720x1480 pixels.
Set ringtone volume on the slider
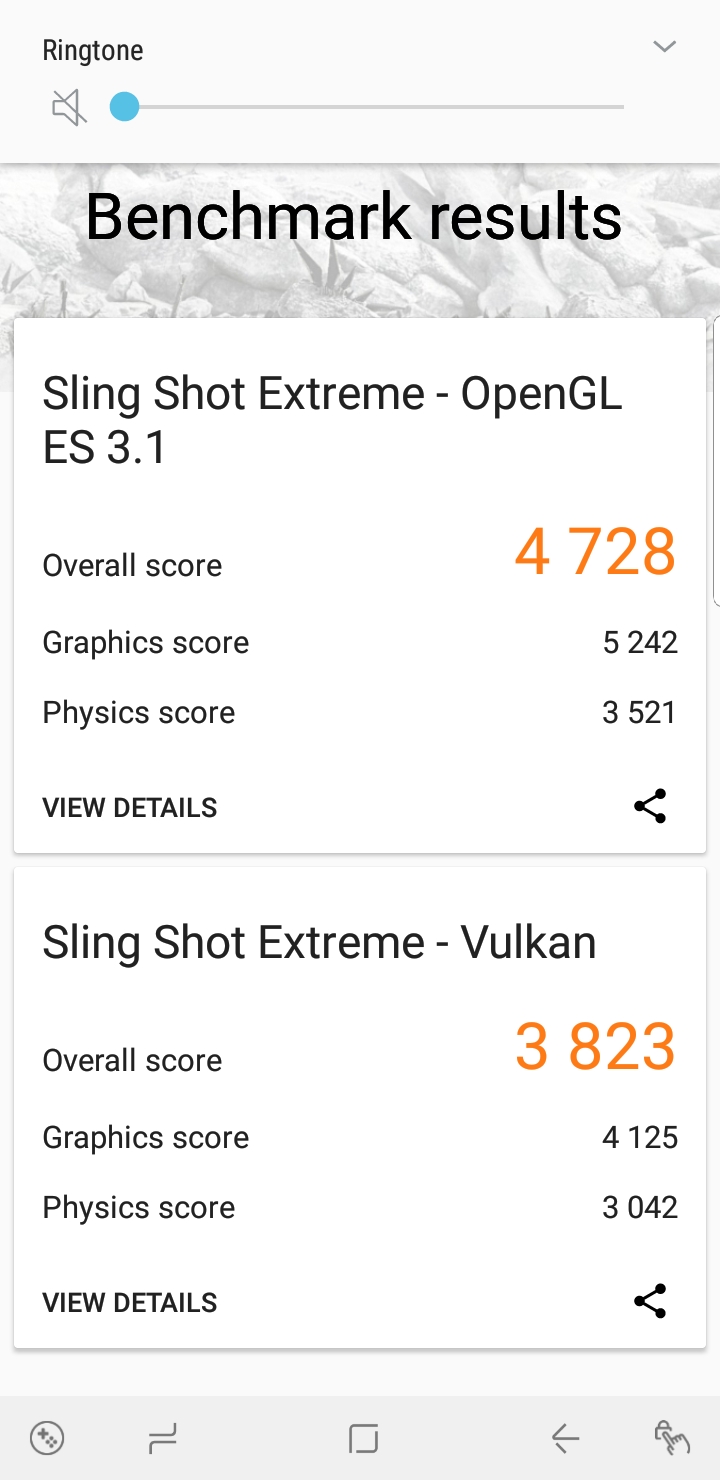[x=370, y=107]
